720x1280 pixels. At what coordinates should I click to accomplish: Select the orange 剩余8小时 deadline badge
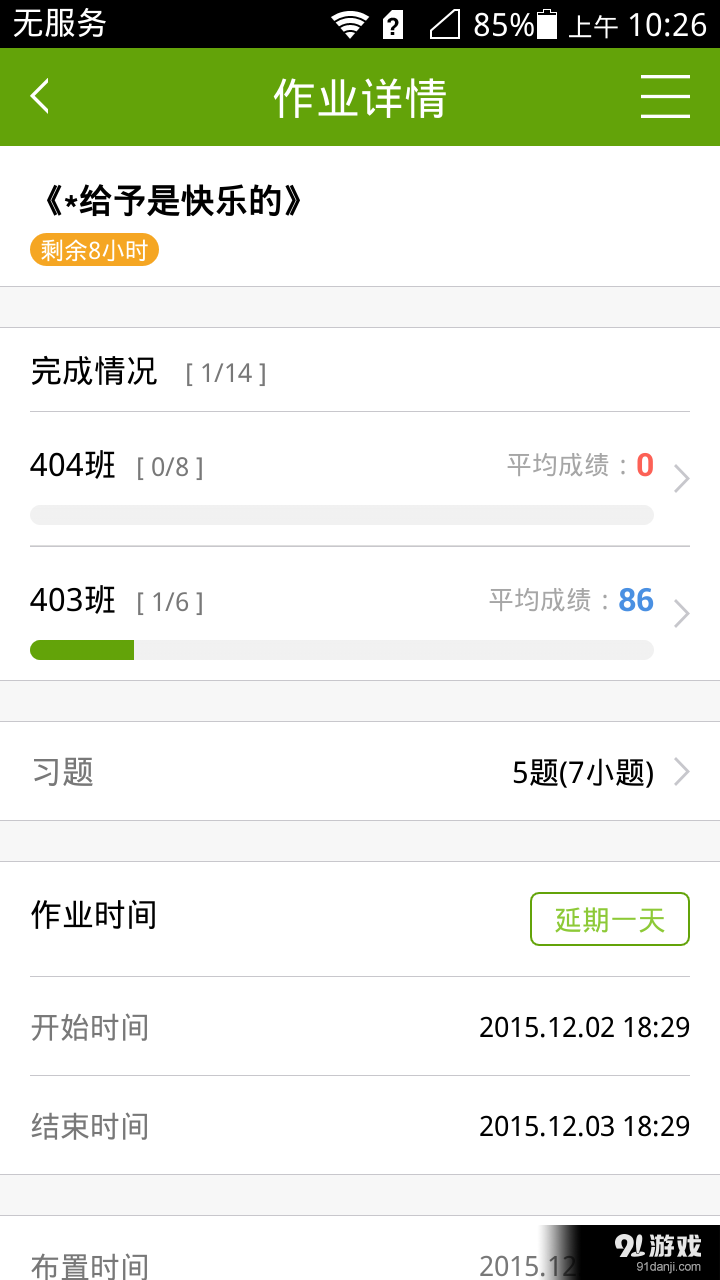click(x=94, y=249)
